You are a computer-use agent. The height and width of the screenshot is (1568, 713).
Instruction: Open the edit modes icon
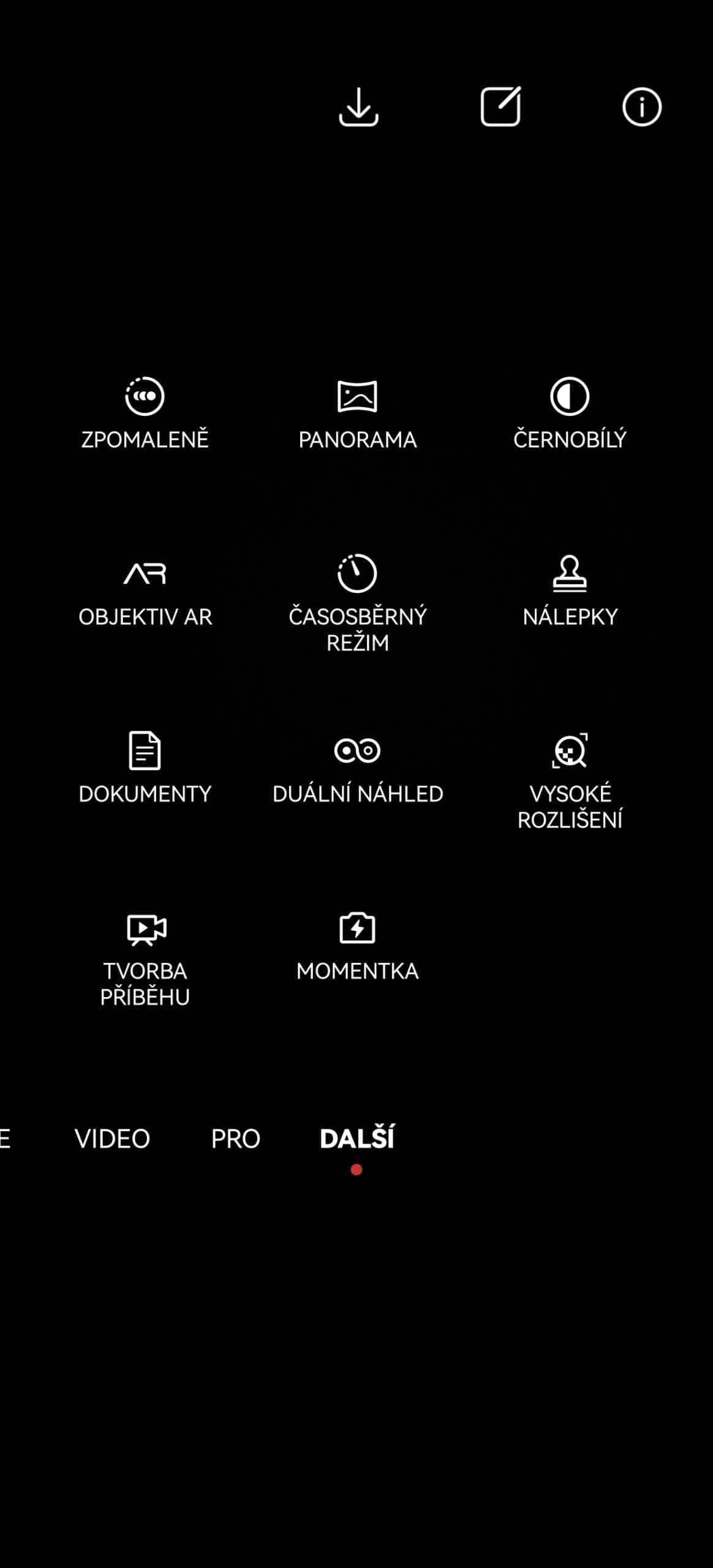[500, 107]
